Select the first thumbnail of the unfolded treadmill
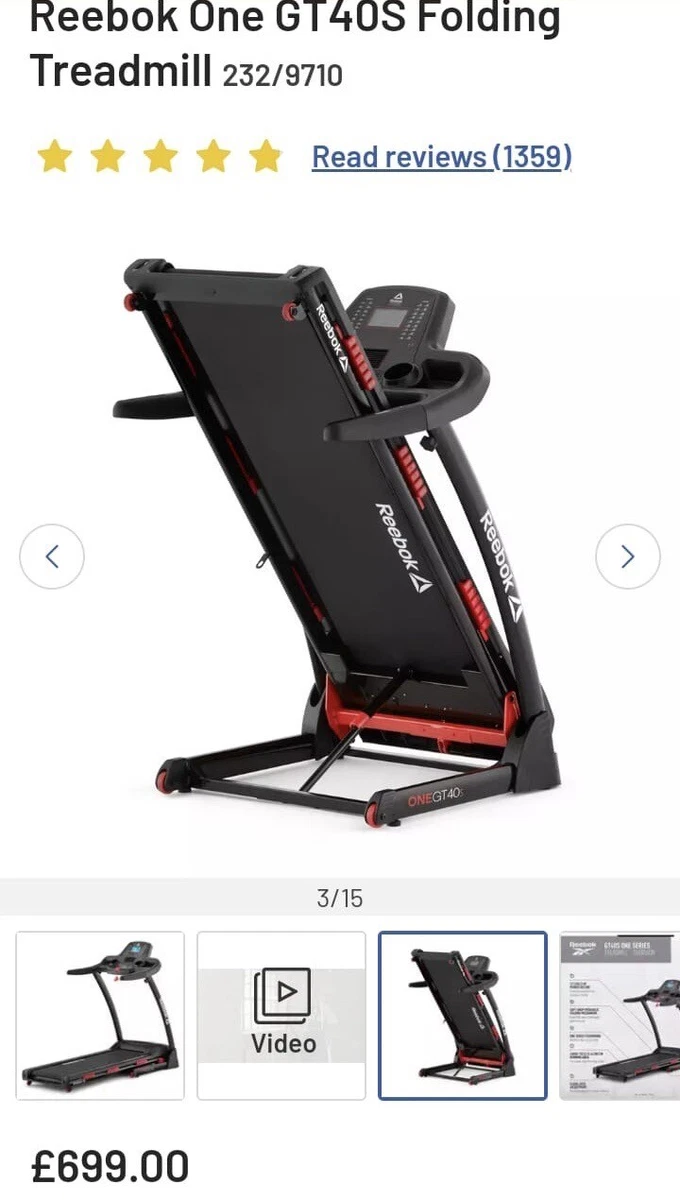680x1200 pixels. [100, 1016]
